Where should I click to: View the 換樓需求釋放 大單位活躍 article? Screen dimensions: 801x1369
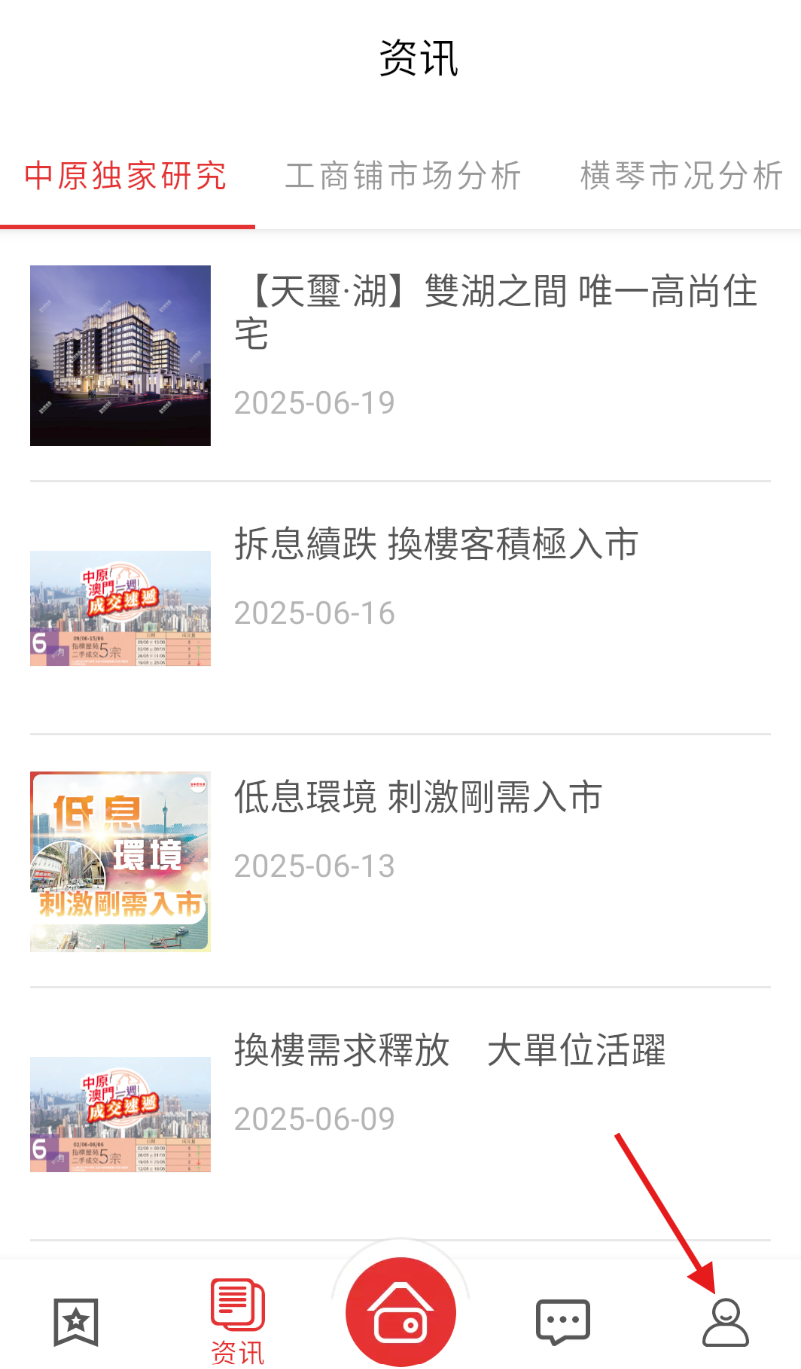click(x=450, y=1051)
